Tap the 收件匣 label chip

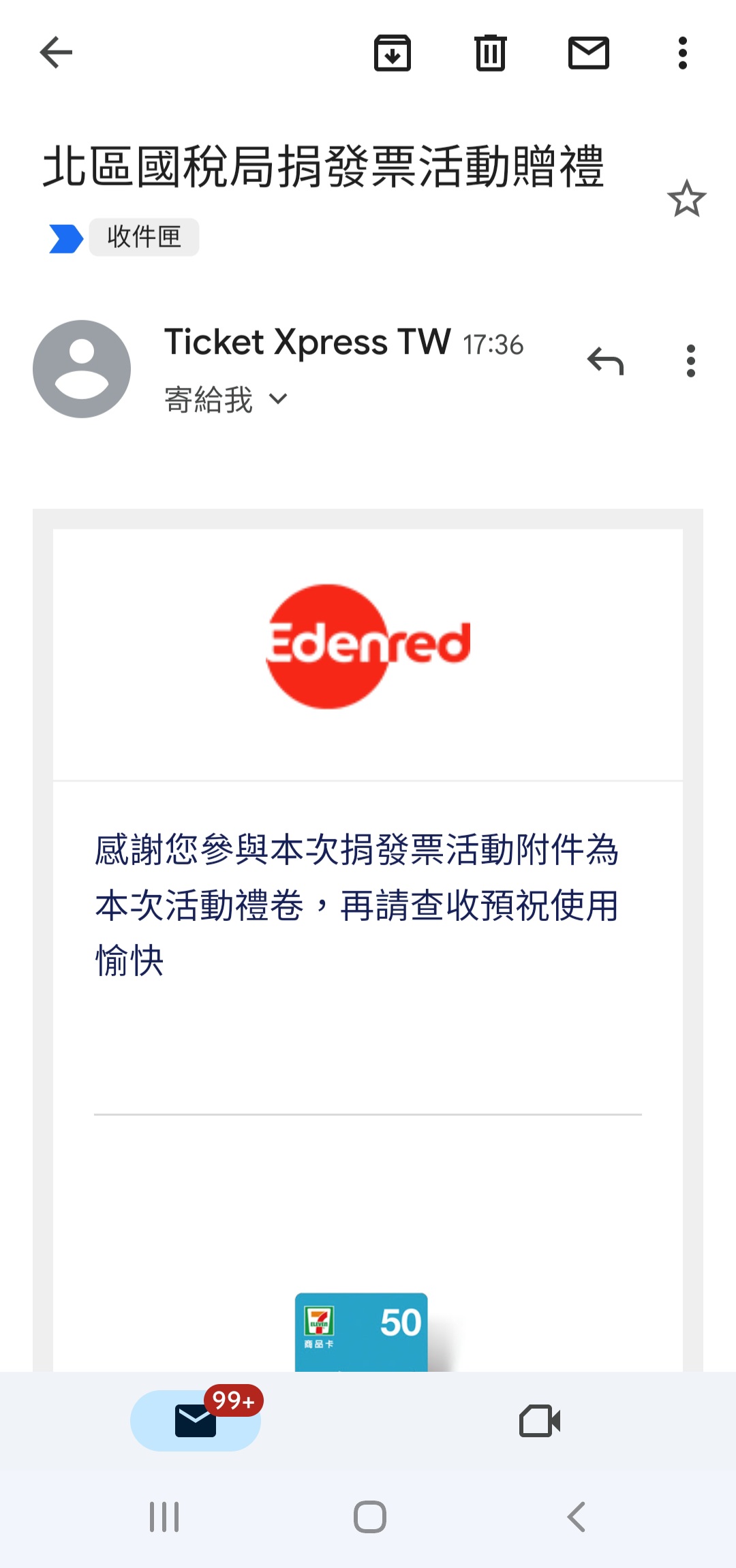[x=144, y=237]
